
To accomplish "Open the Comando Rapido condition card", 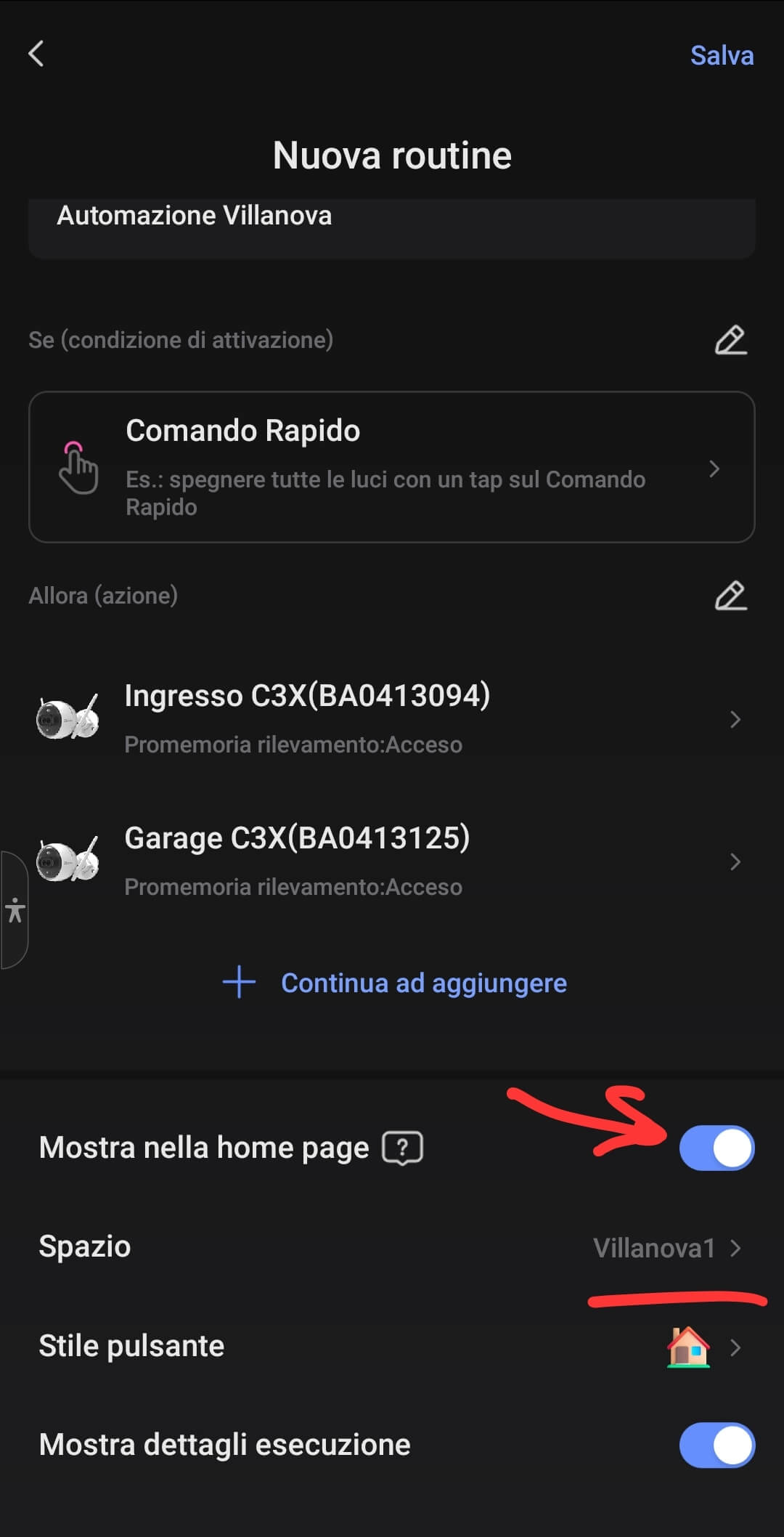I will click(392, 467).
